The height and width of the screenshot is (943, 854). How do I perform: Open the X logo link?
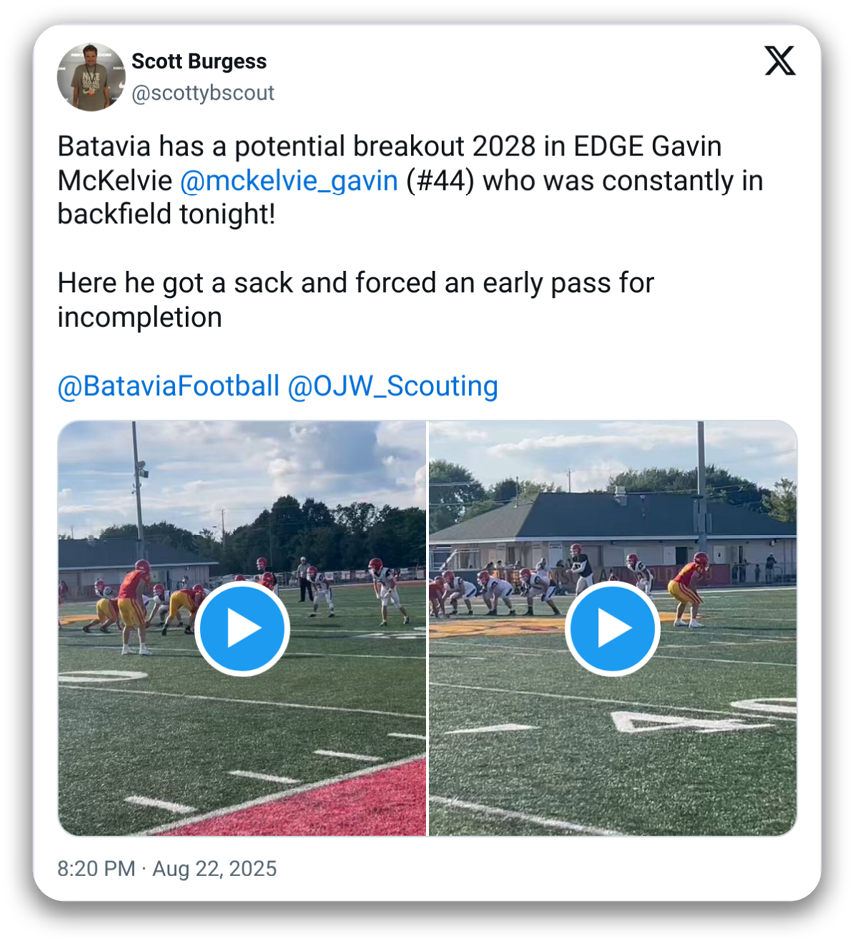point(780,61)
